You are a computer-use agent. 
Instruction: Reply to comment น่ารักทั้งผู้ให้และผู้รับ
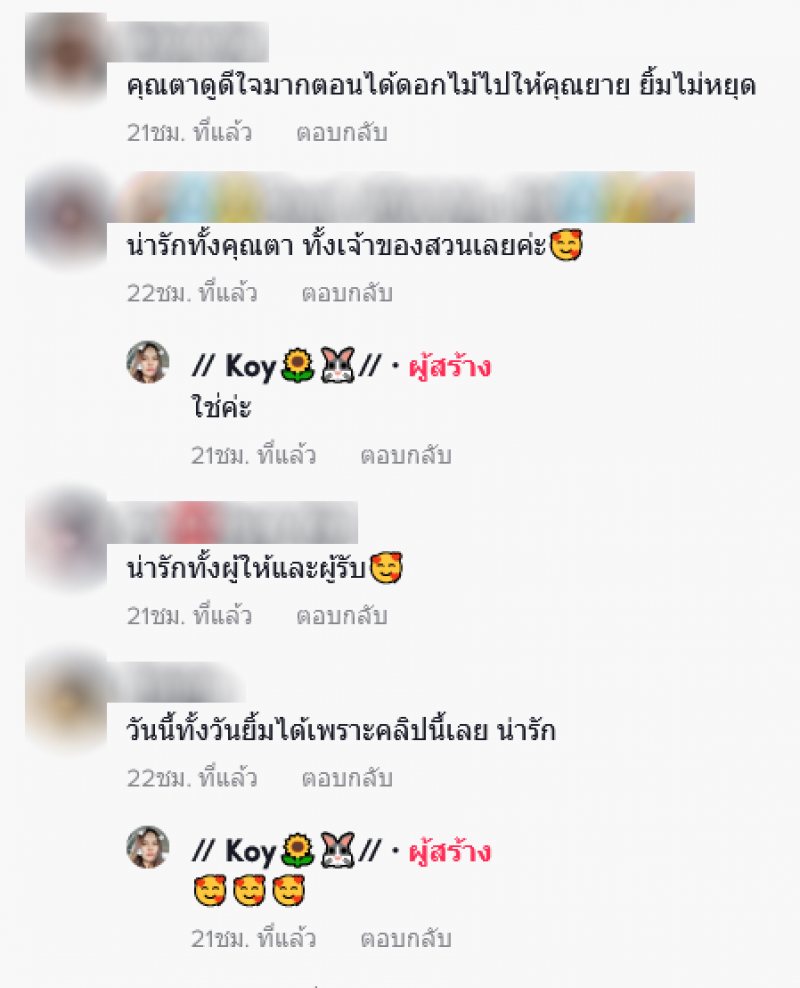pyautogui.click(x=341, y=617)
